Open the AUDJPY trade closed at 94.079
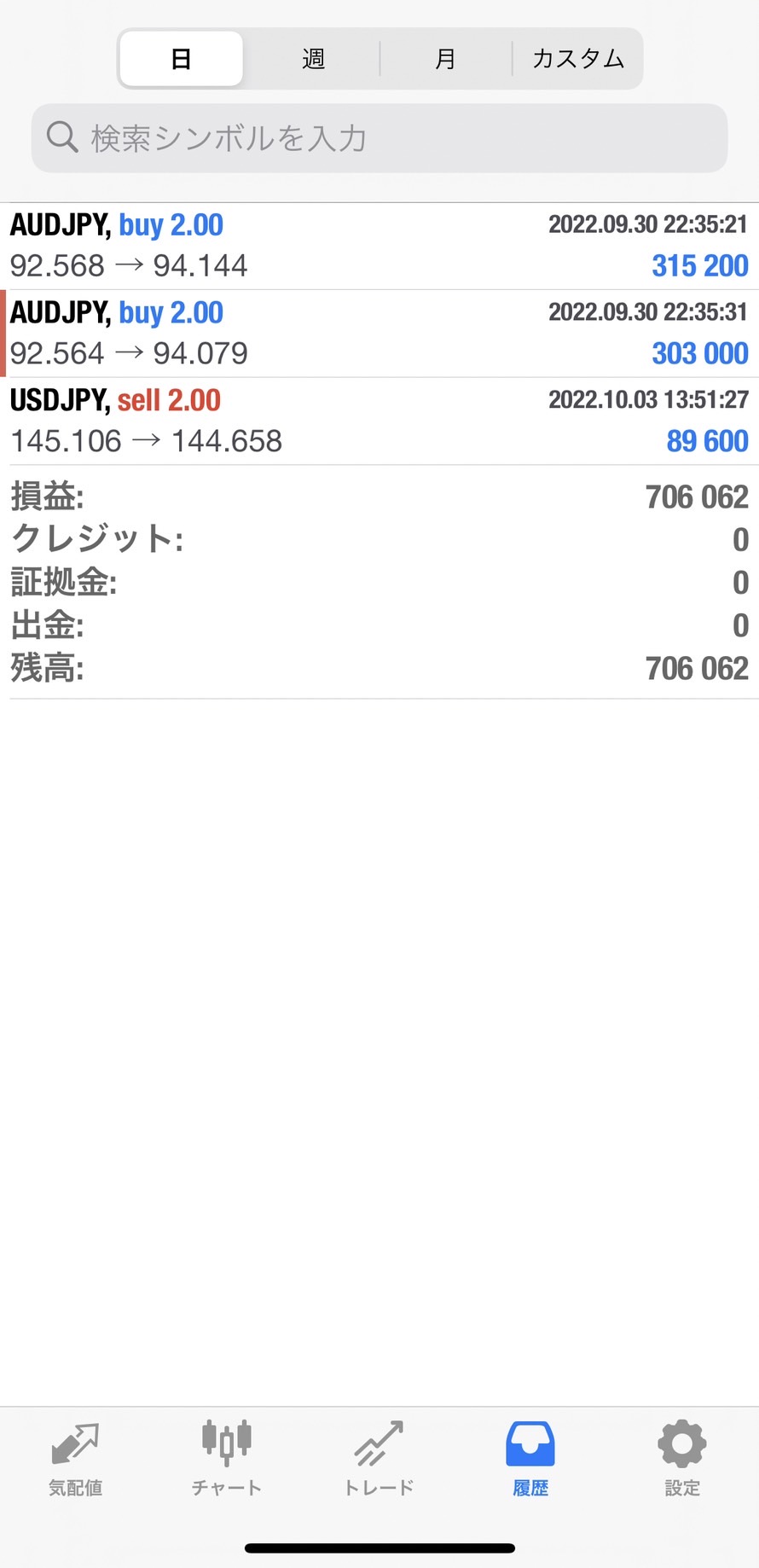Screen dimensions: 759x1568 click(x=379, y=334)
